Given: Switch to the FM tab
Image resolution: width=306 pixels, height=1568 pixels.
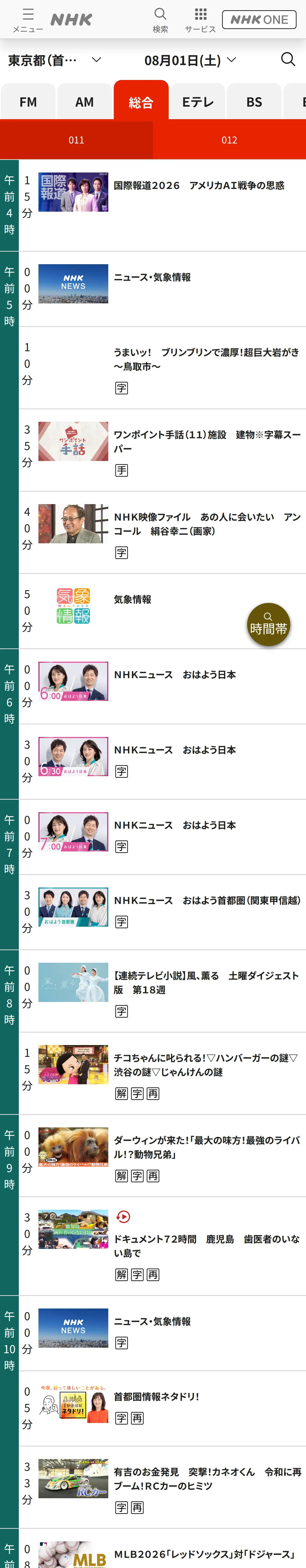Looking at the screenshot, I should tap(28, 102).
